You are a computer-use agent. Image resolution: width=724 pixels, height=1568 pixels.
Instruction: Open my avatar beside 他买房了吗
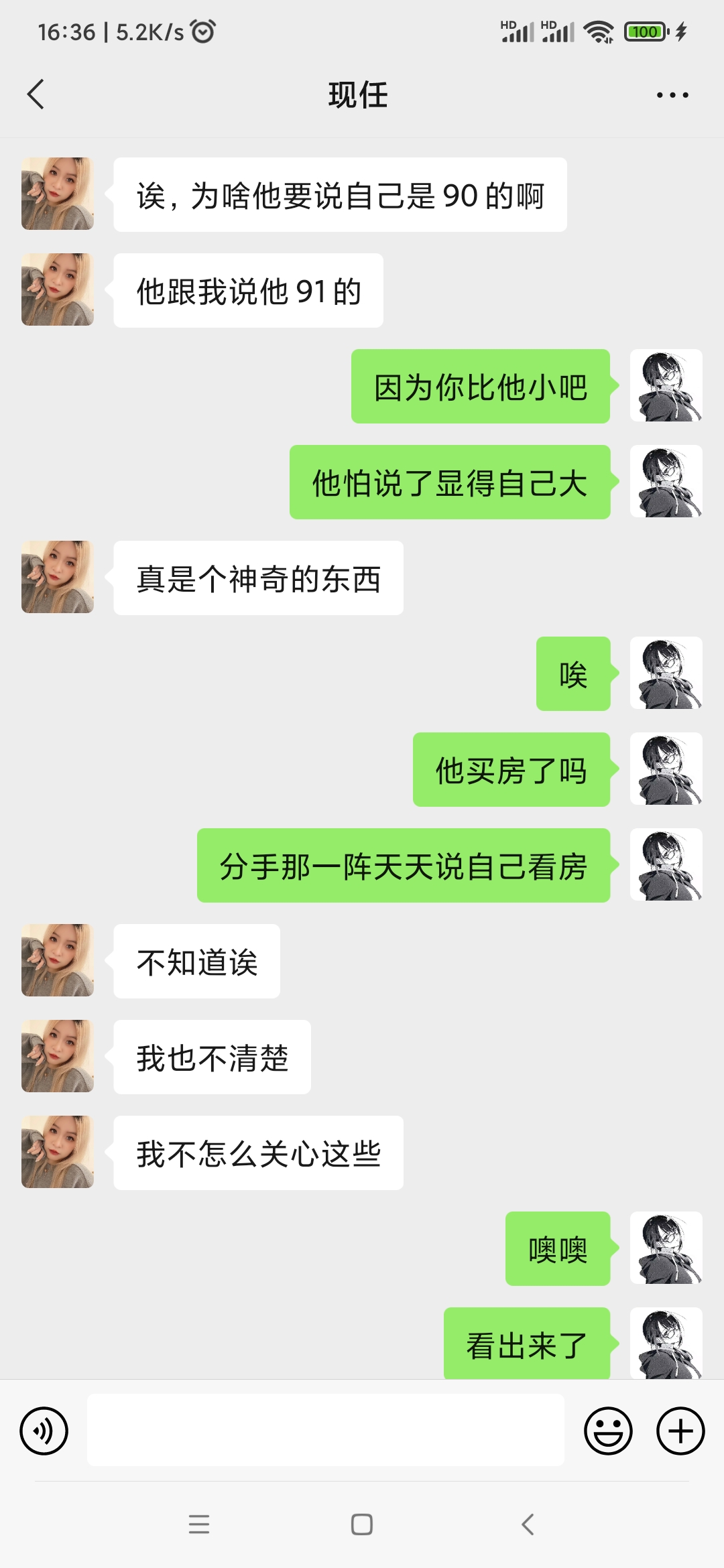point(666,769)
